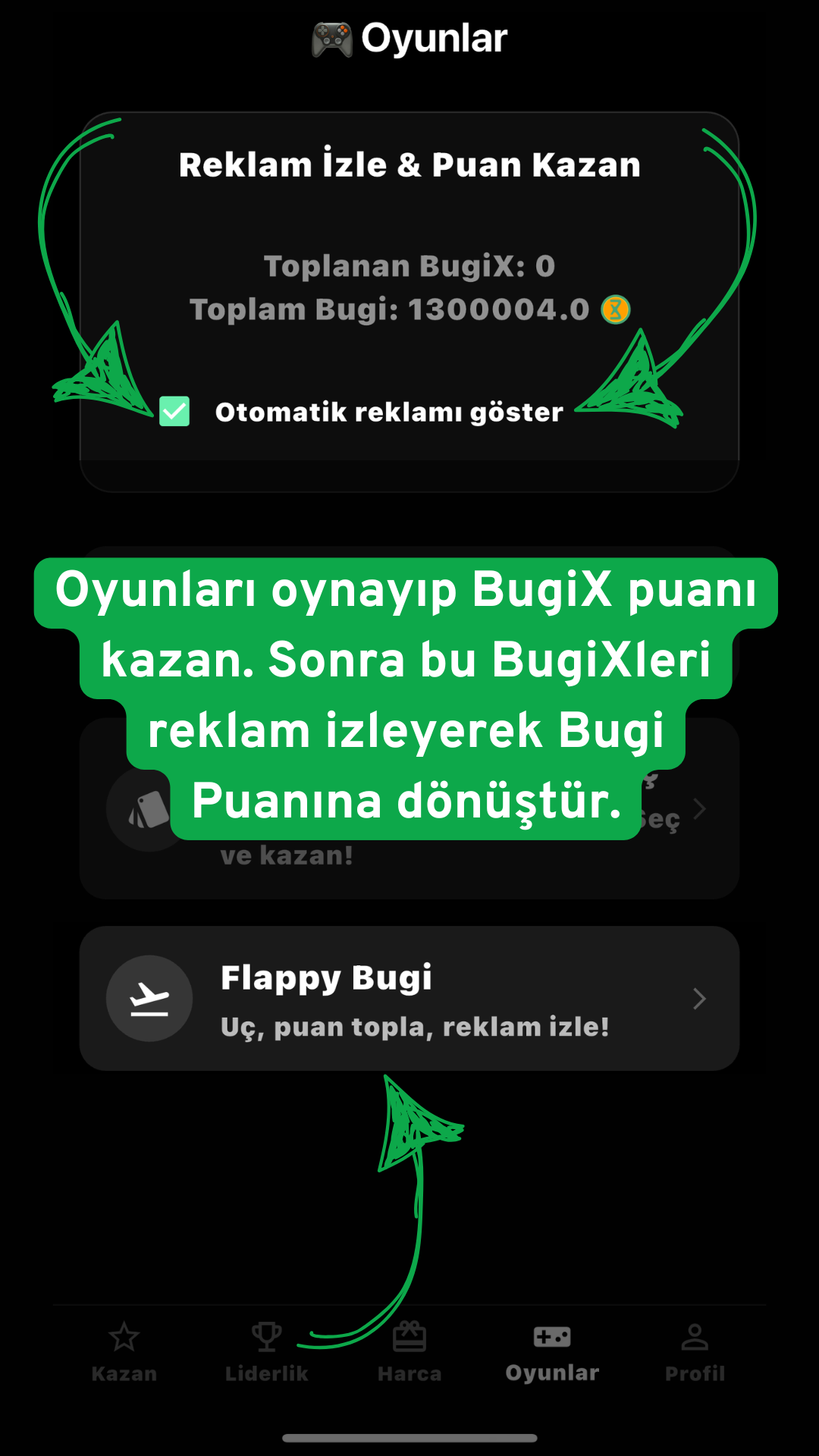This screenshot has height=1456, width=819.
Task: Uncheck "Otomatik reklamı göster"
Action: click(173, 412)
